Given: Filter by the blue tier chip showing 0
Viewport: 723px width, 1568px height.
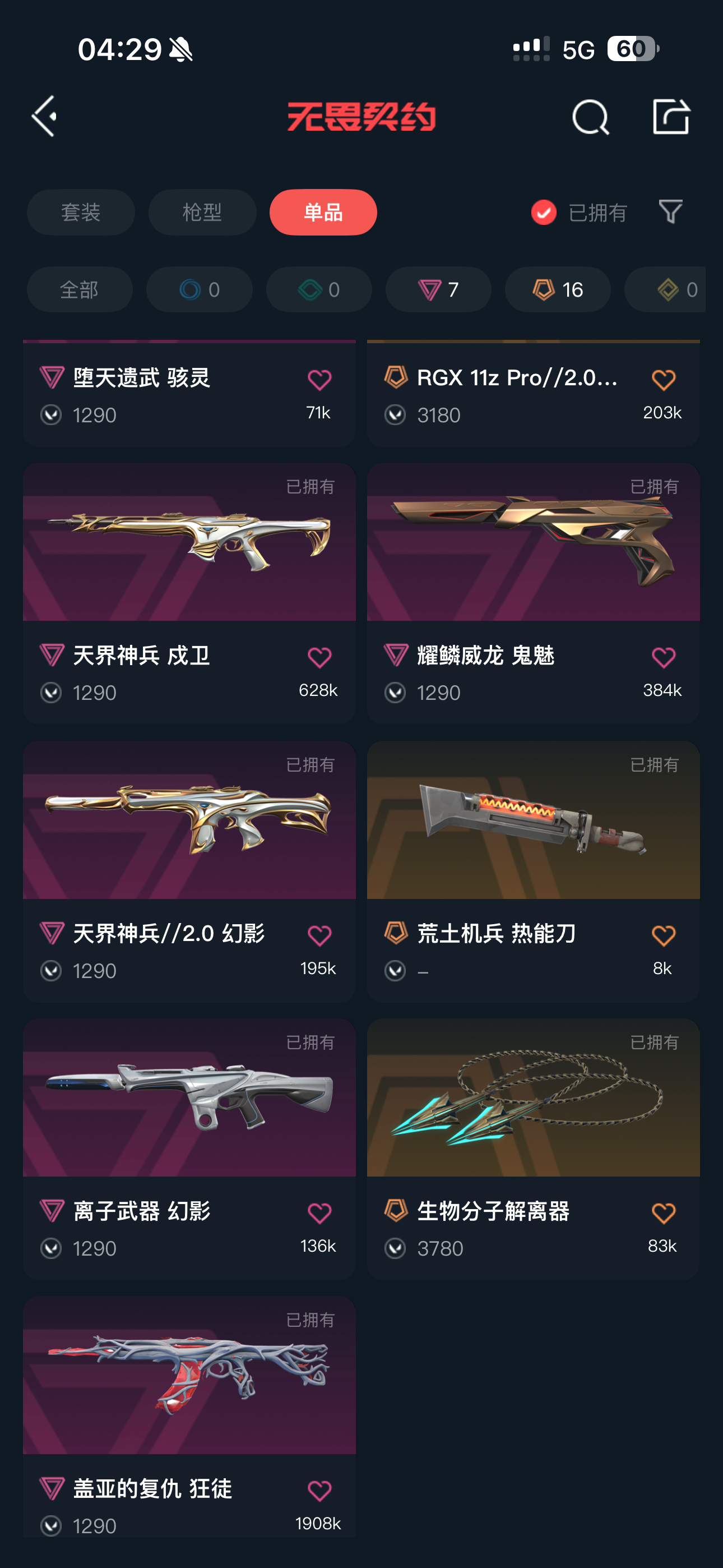Looking at the screenshot, I should pyautogui.click(x=199, y=290).
